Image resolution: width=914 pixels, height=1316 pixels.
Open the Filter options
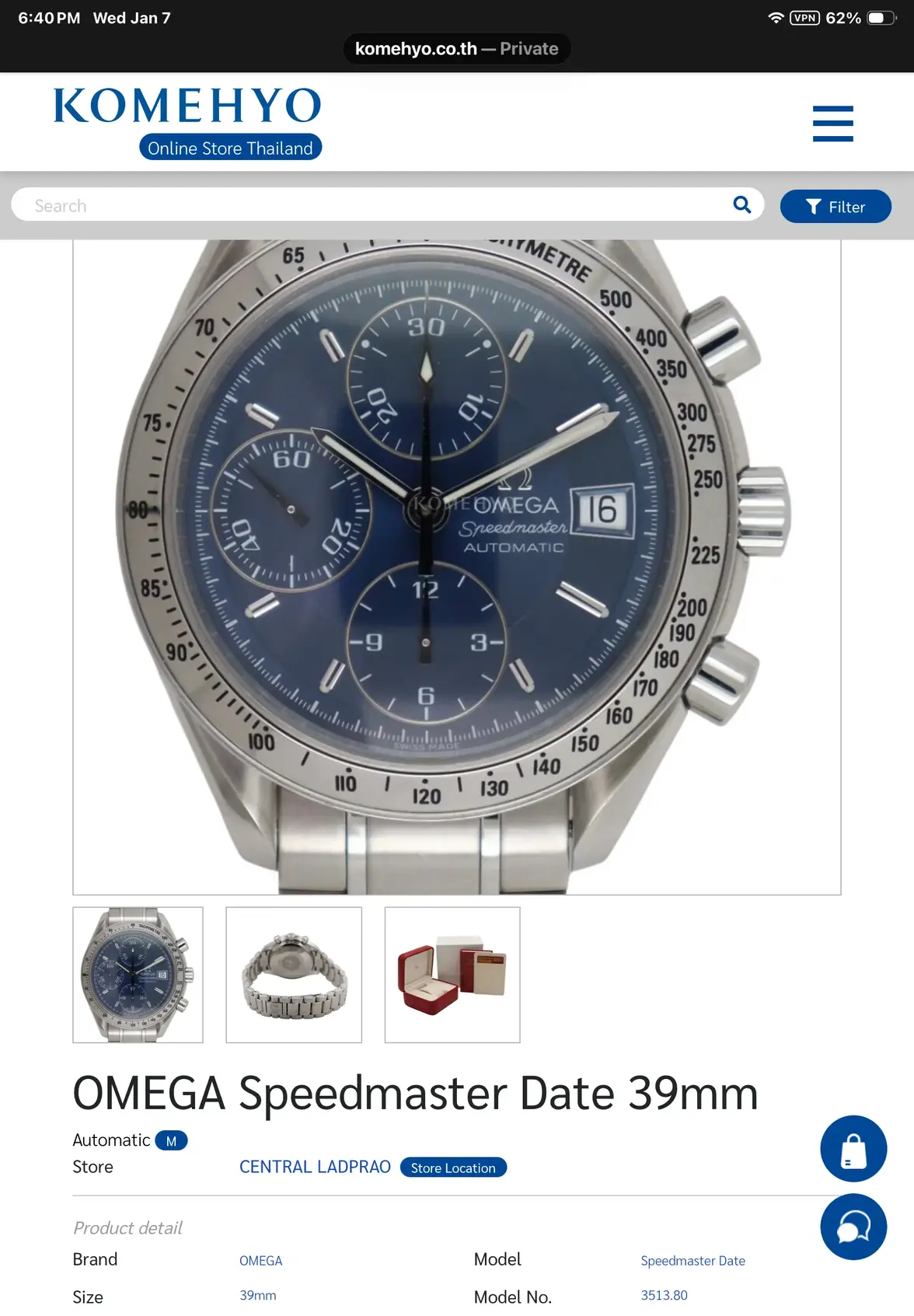pyautogui.click(x=835, y=207)
